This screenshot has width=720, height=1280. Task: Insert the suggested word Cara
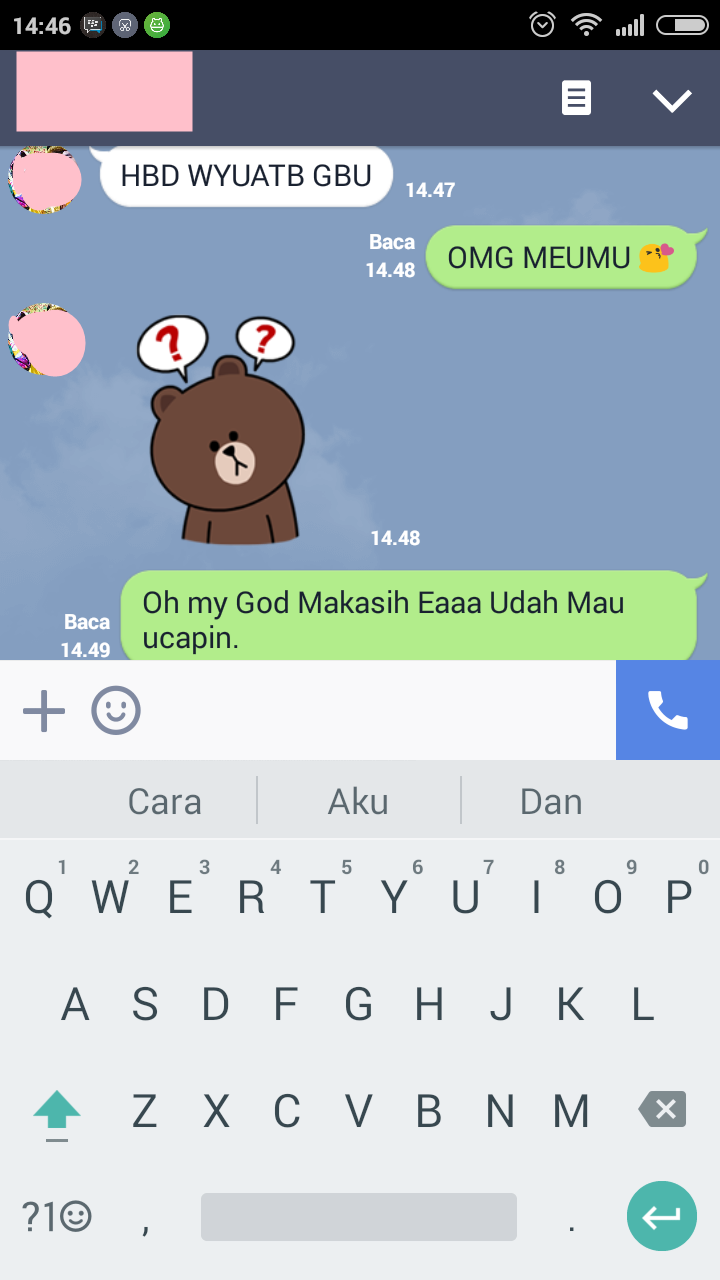[164, 801]
